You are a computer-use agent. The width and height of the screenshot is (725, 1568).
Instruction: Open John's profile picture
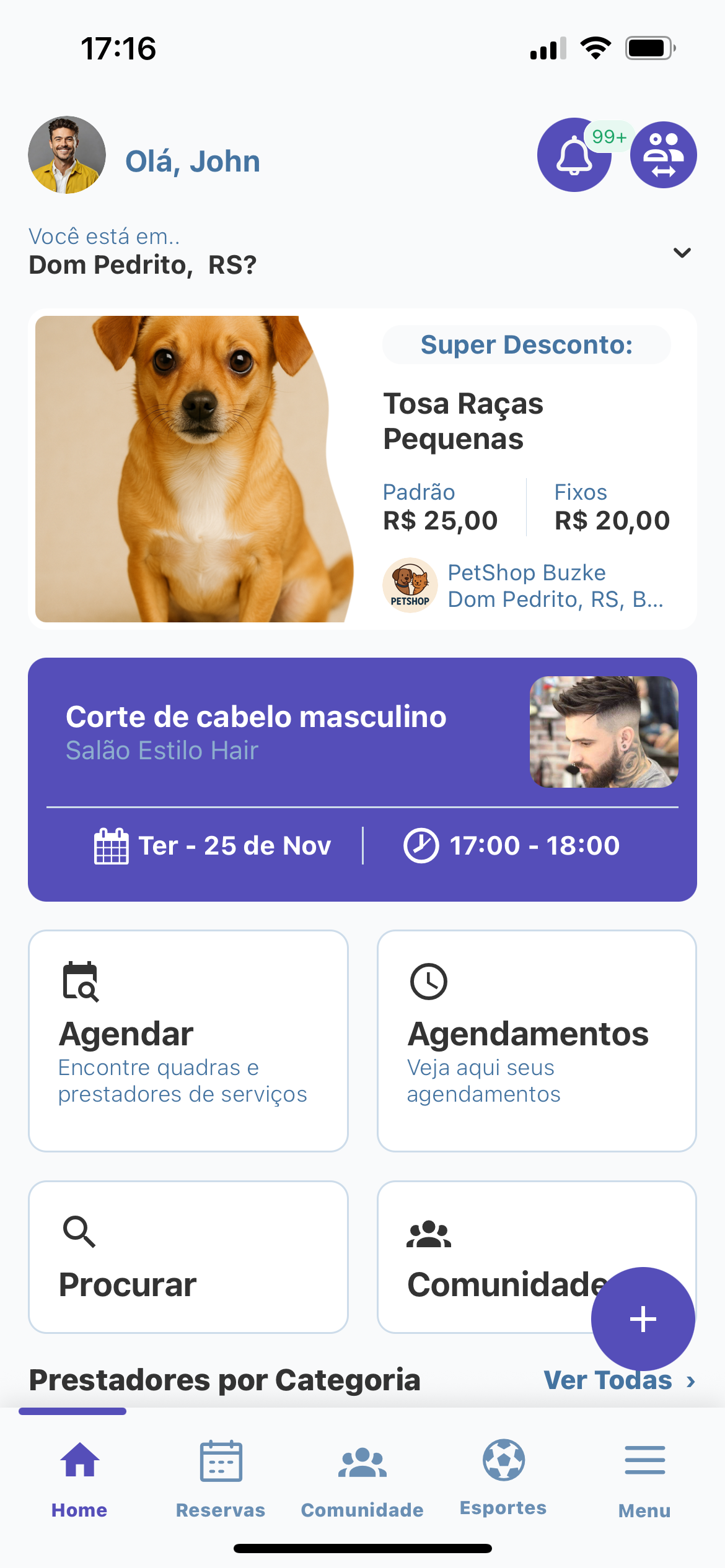click(x=67, y=155)
